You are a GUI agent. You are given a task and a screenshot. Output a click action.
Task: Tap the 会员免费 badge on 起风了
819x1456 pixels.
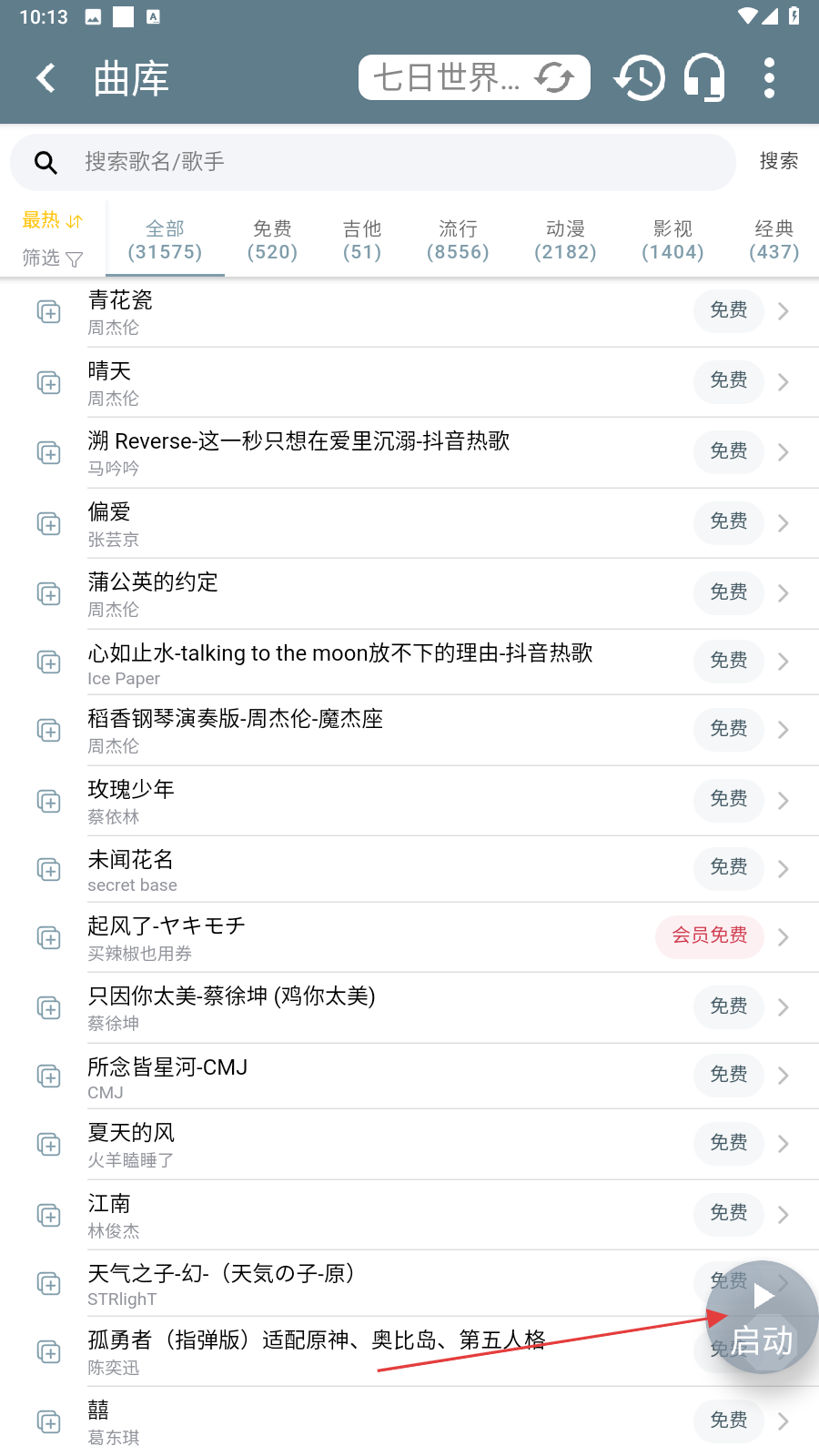tap(710, 936)
